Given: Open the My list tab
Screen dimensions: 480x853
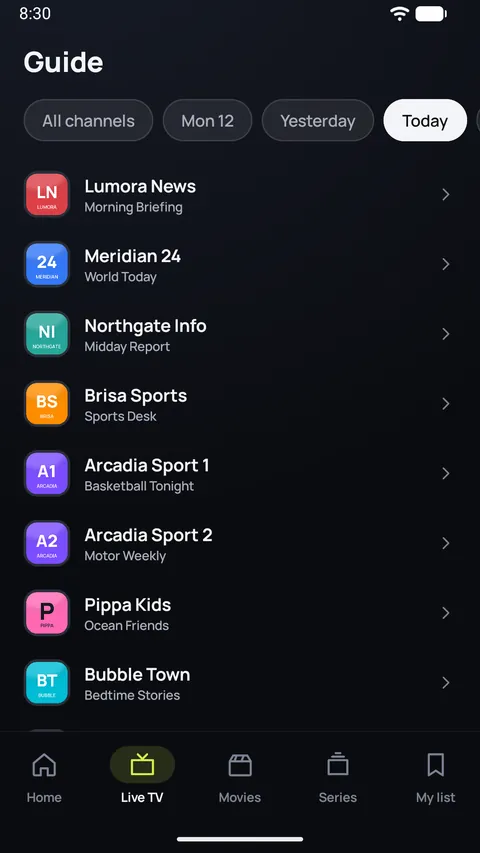Looking at the screenshot, I should pos(435,777).
